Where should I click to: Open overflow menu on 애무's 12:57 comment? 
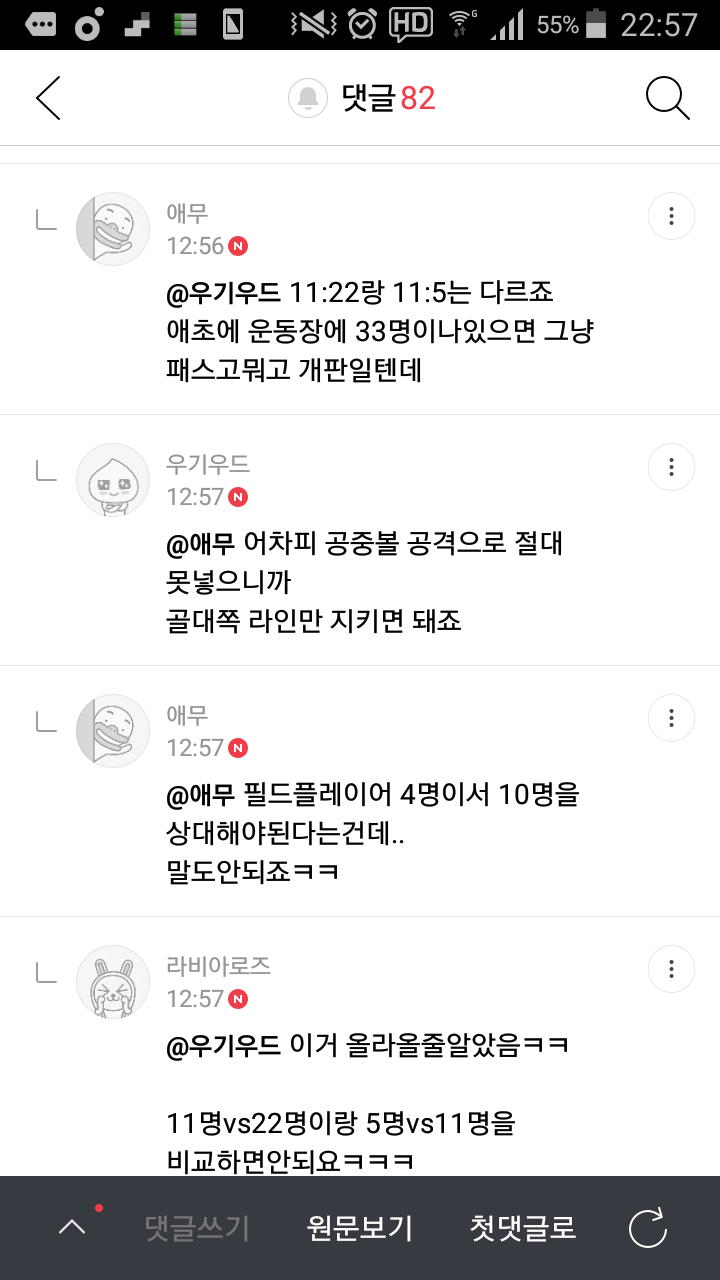(671, 718)
